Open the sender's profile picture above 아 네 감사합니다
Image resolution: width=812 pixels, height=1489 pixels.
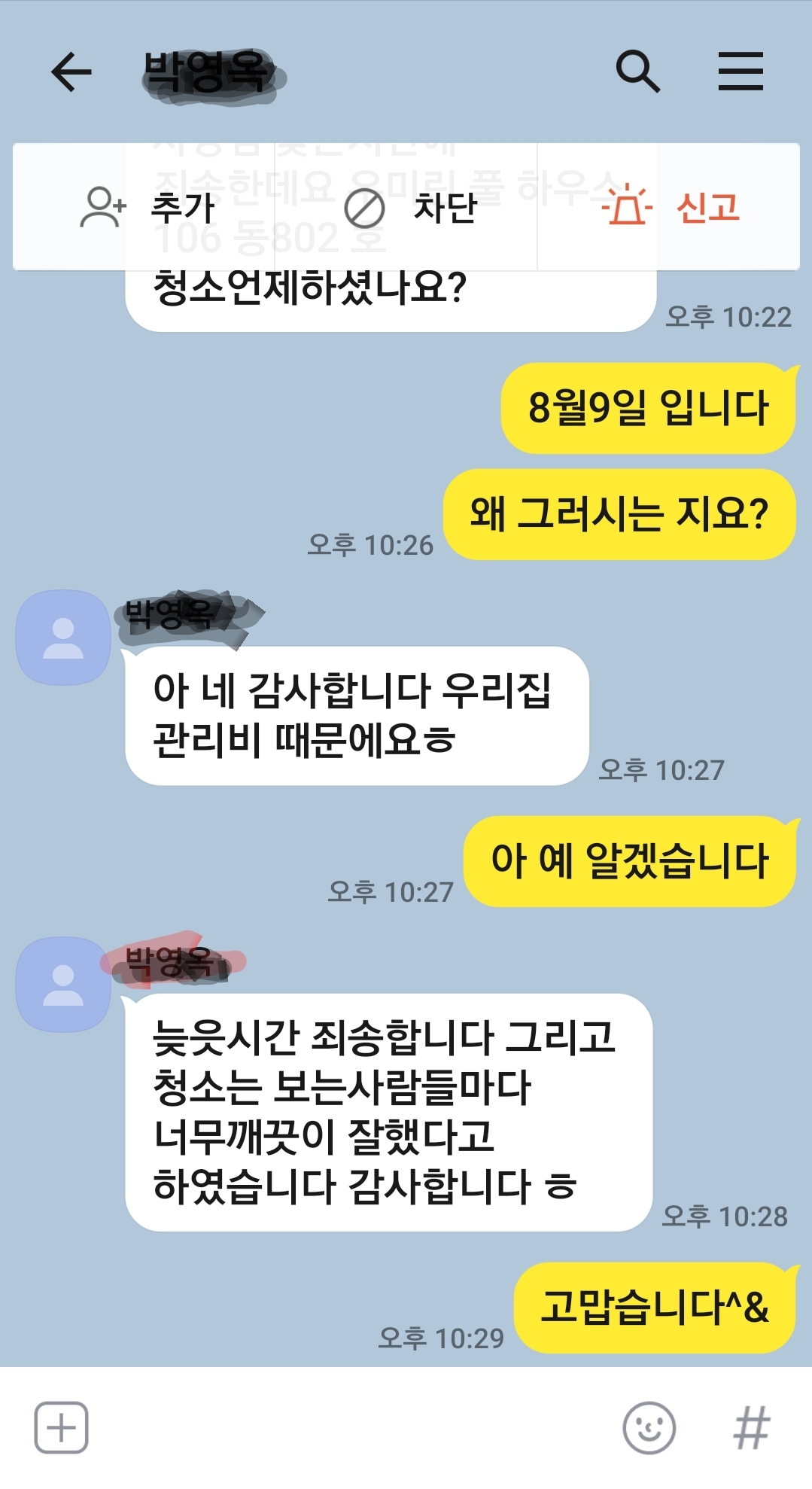click(x=63, y=637)
